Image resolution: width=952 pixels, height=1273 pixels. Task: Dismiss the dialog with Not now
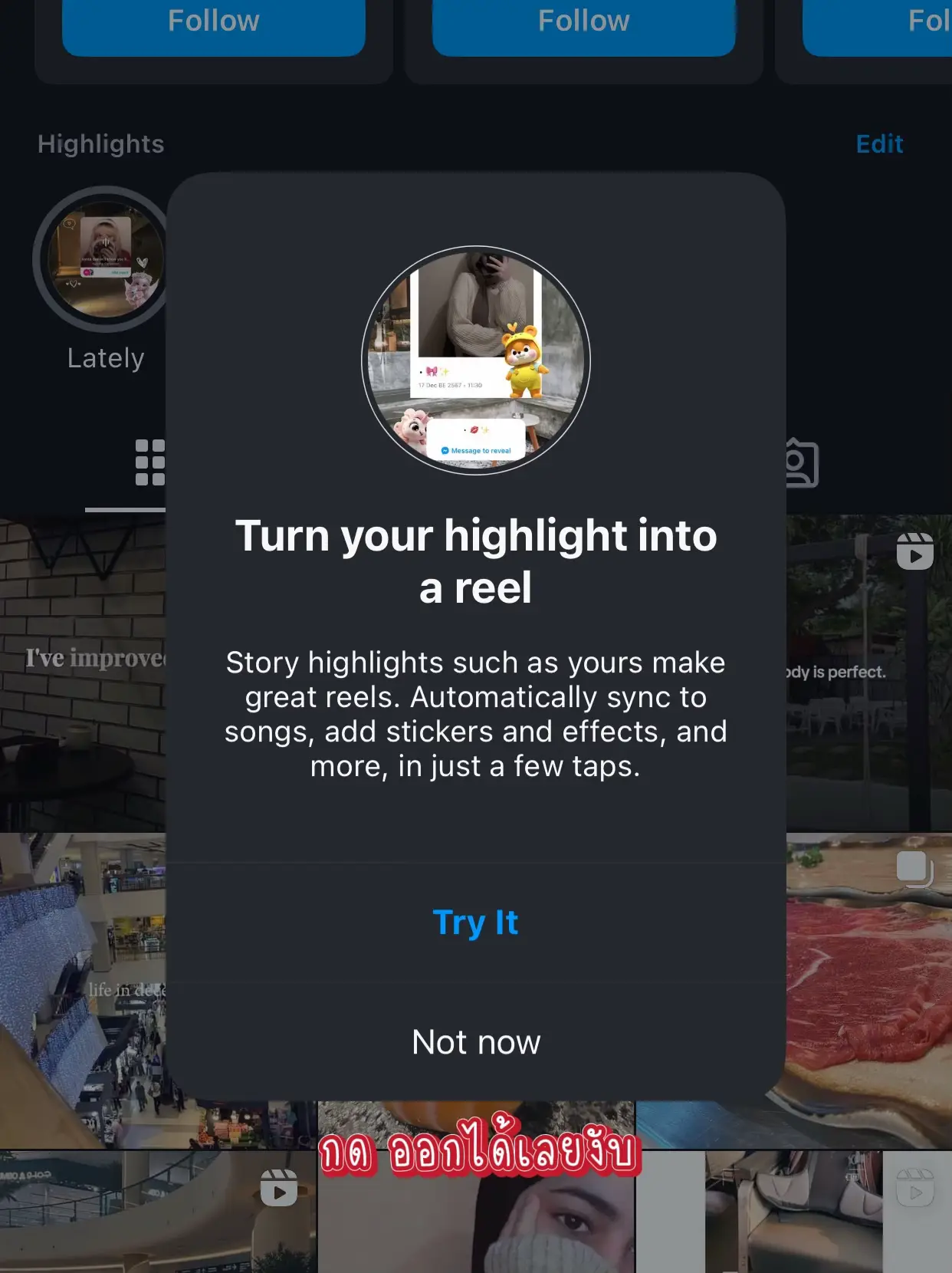476,1041
